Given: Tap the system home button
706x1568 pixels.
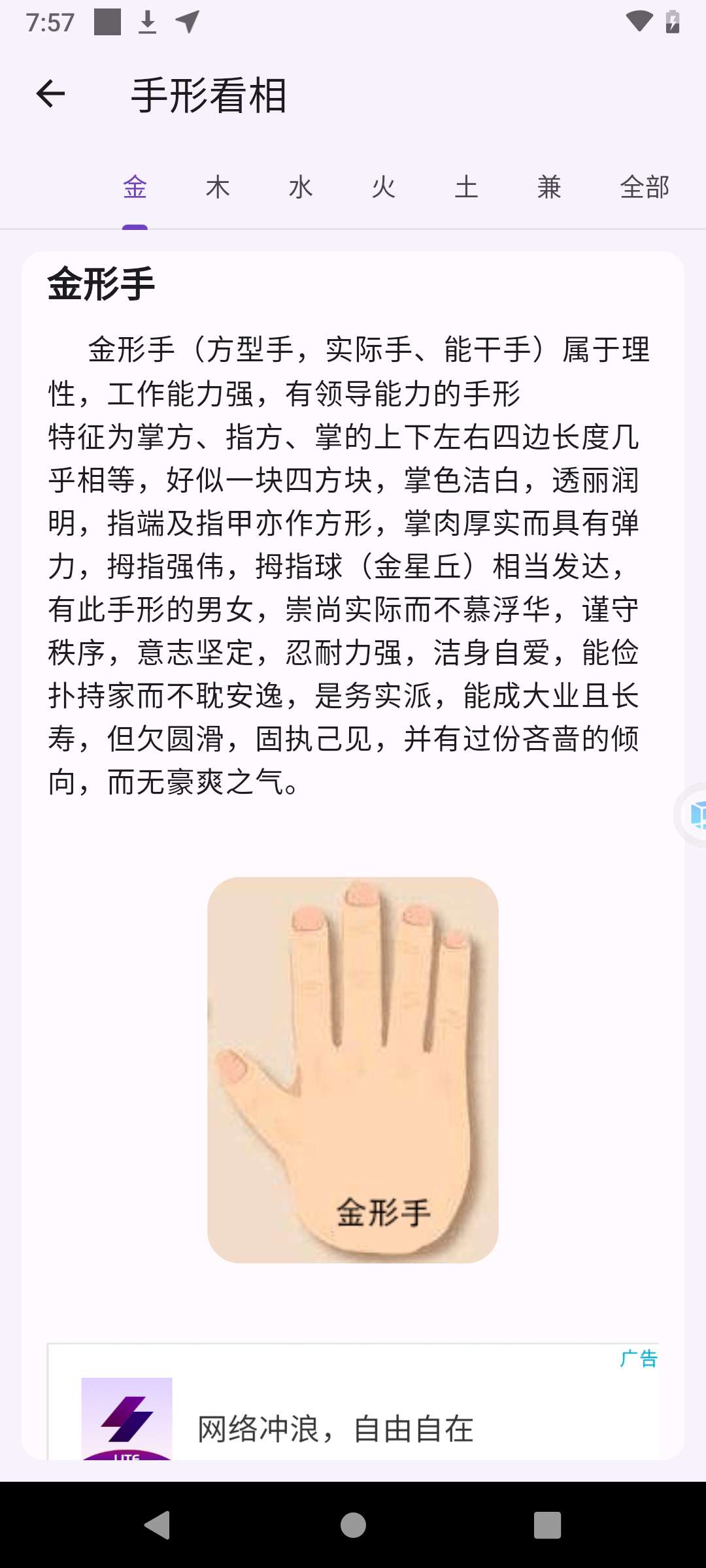Looking at the screenshot, I should (x=353, y=1526).
